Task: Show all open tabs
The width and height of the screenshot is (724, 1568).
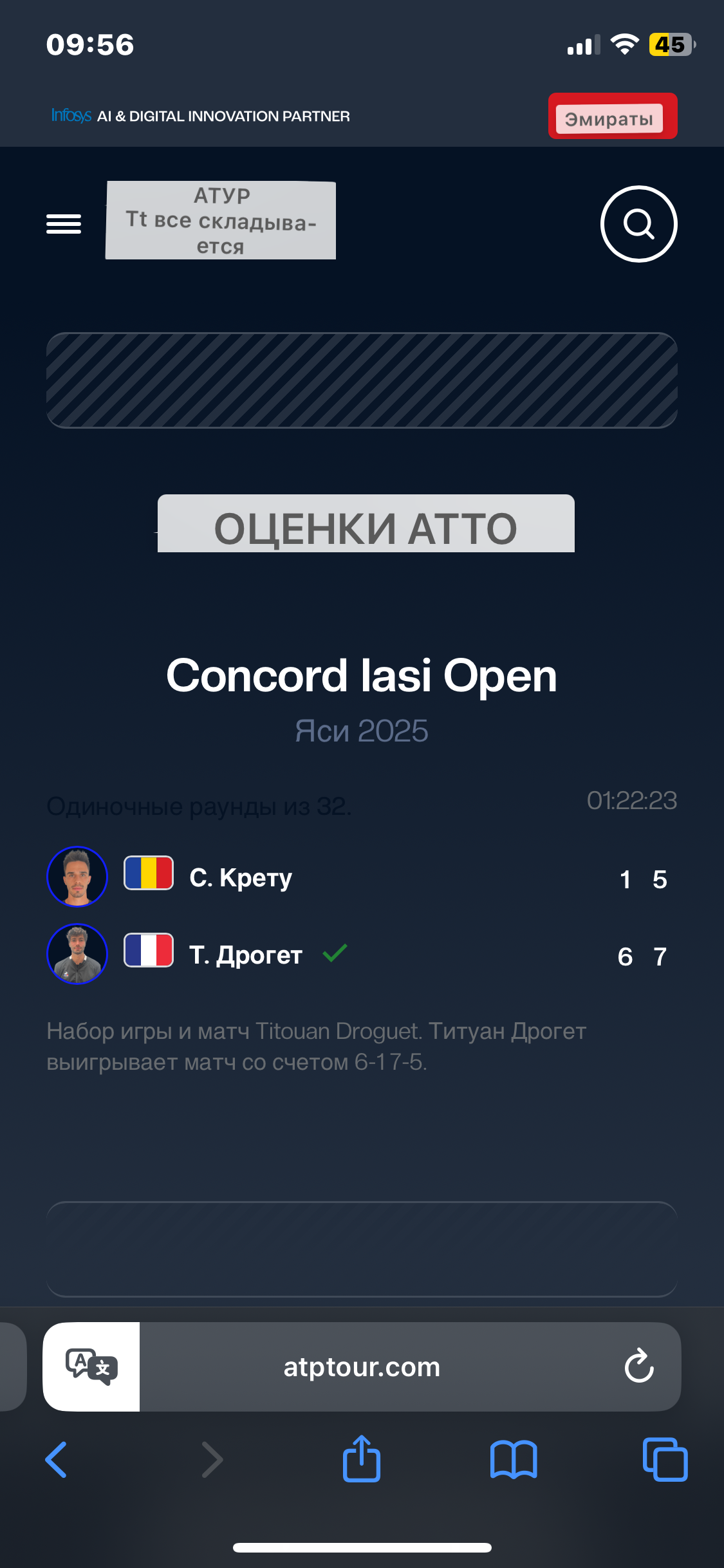Action: click(665, 1459)
